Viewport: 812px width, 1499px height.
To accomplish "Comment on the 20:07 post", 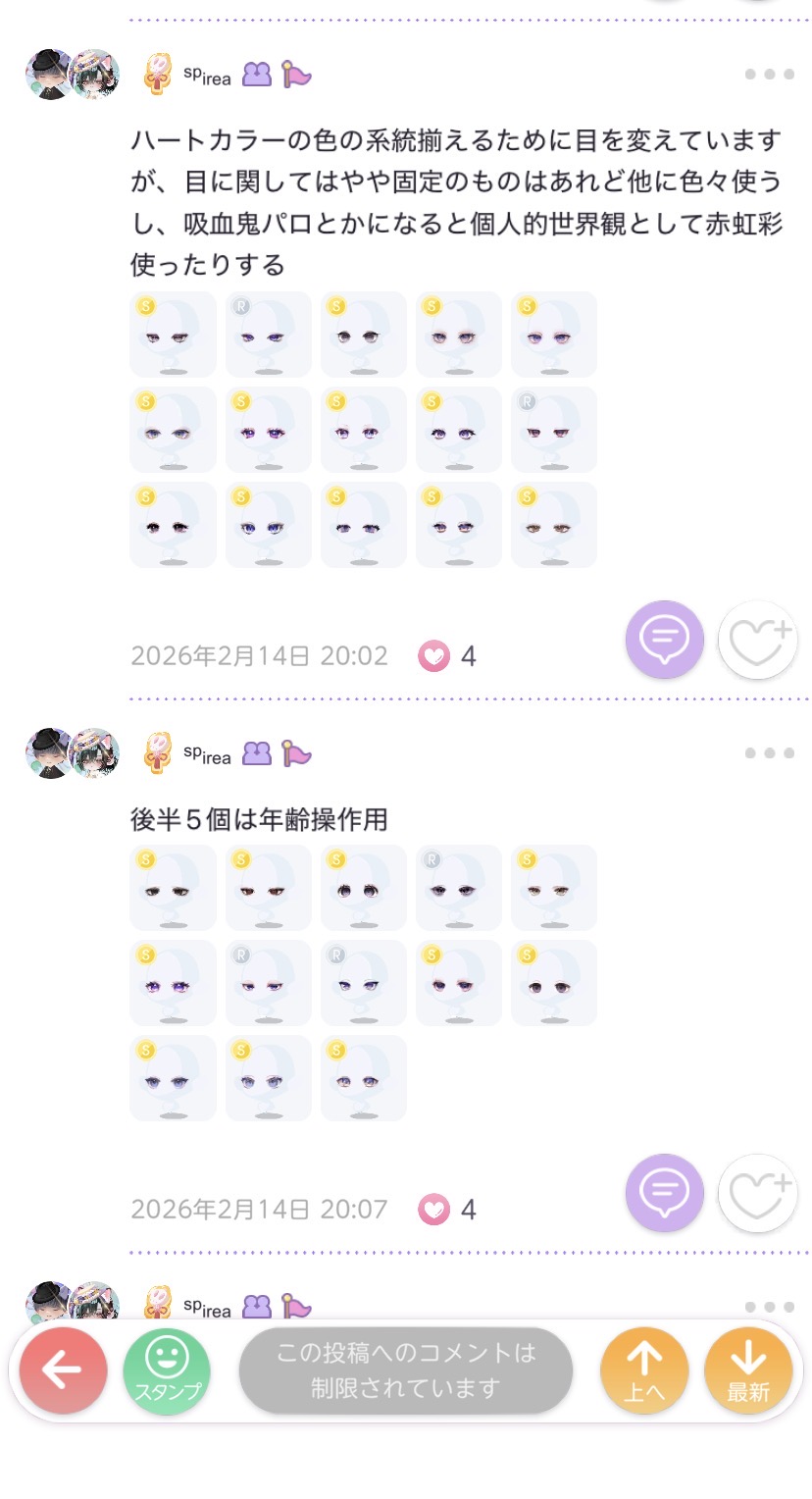I will click(x=664, y=1193).
